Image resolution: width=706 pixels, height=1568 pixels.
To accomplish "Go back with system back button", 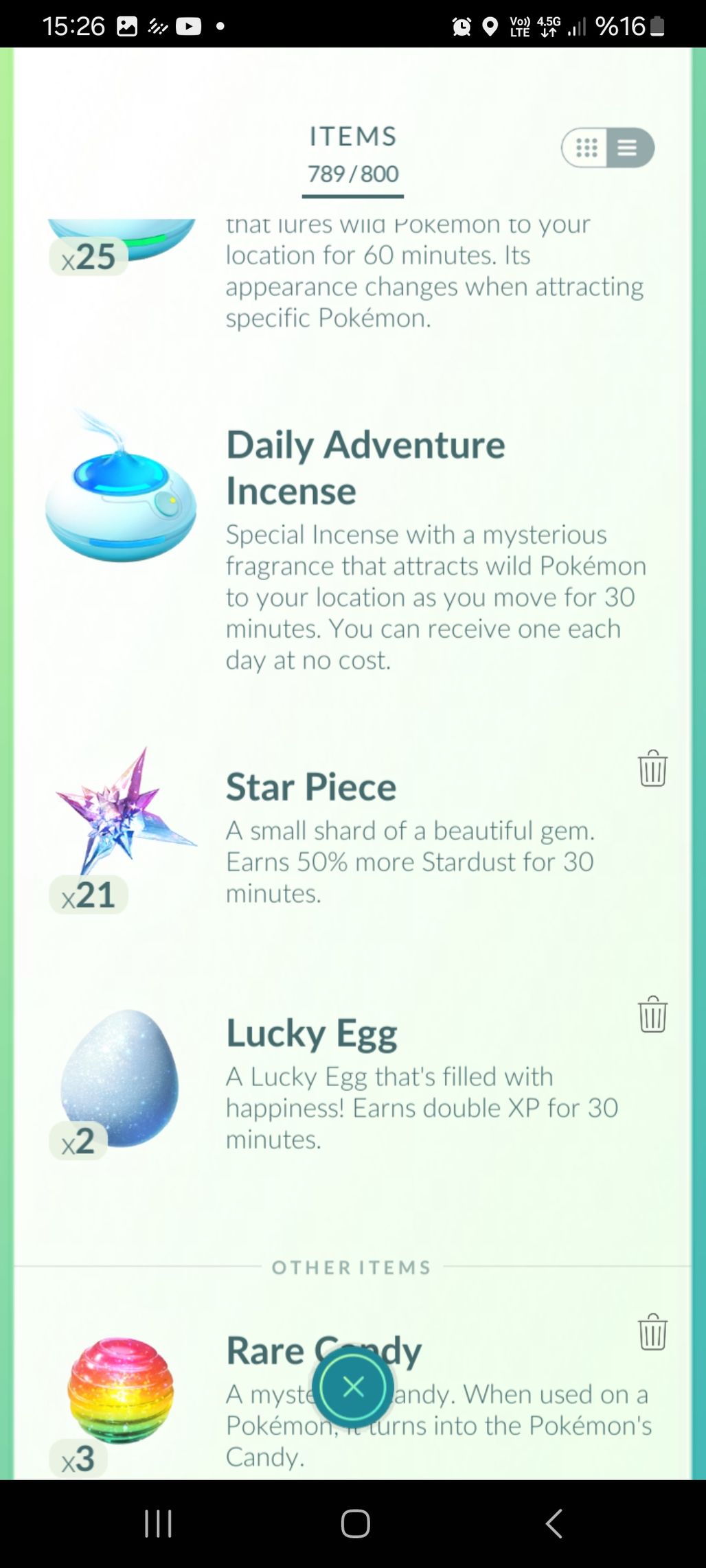I will click(x=554, y=1523).
